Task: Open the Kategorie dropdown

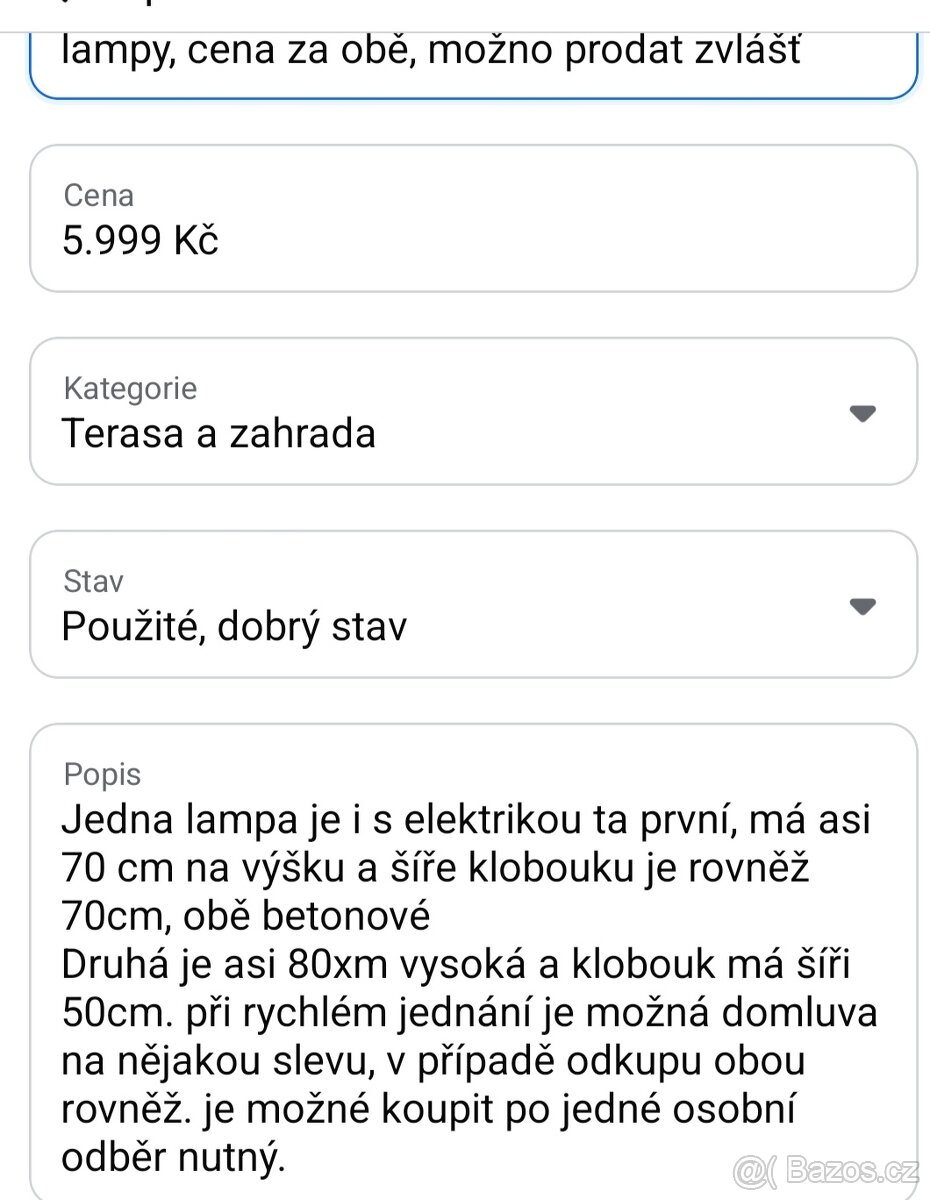Action: pyautogui.click(x=472, y=412)
